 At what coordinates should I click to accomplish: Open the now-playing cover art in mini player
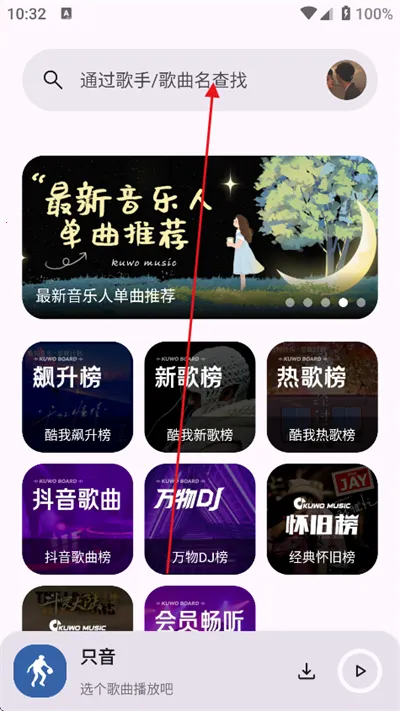coord(40,671)
